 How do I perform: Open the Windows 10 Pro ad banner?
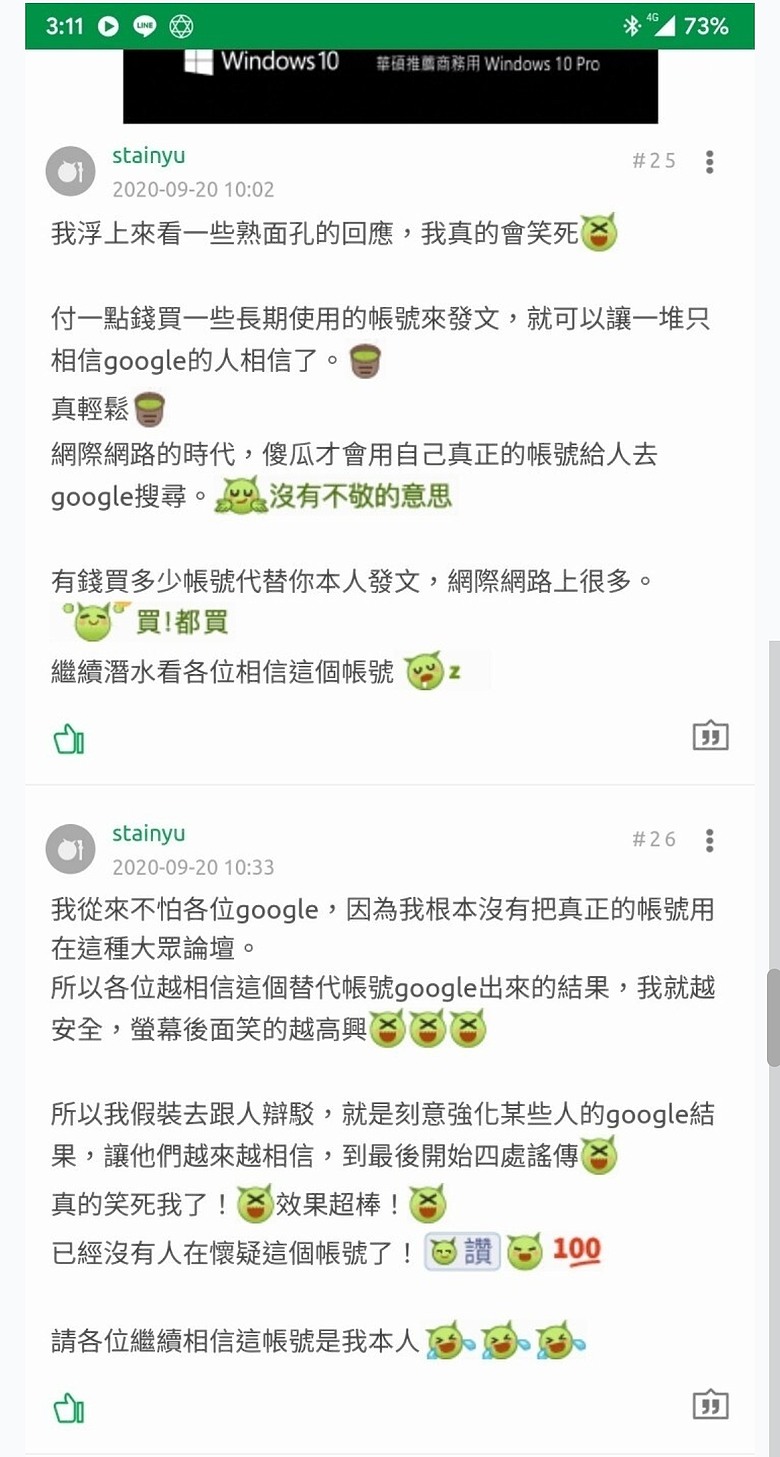tap(390, 85)
